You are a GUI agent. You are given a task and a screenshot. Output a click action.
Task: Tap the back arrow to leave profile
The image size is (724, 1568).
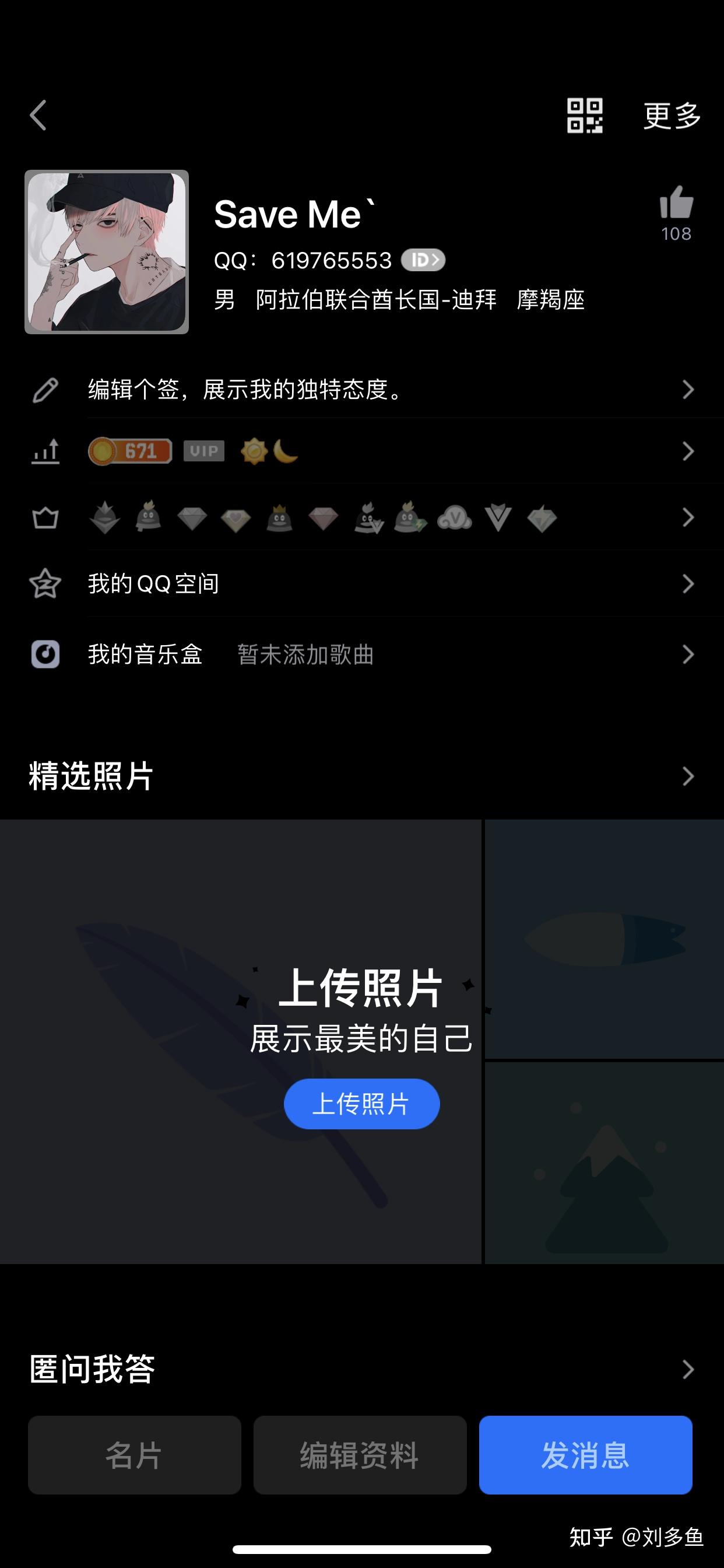pyautogui.click(x=38, y=116)
